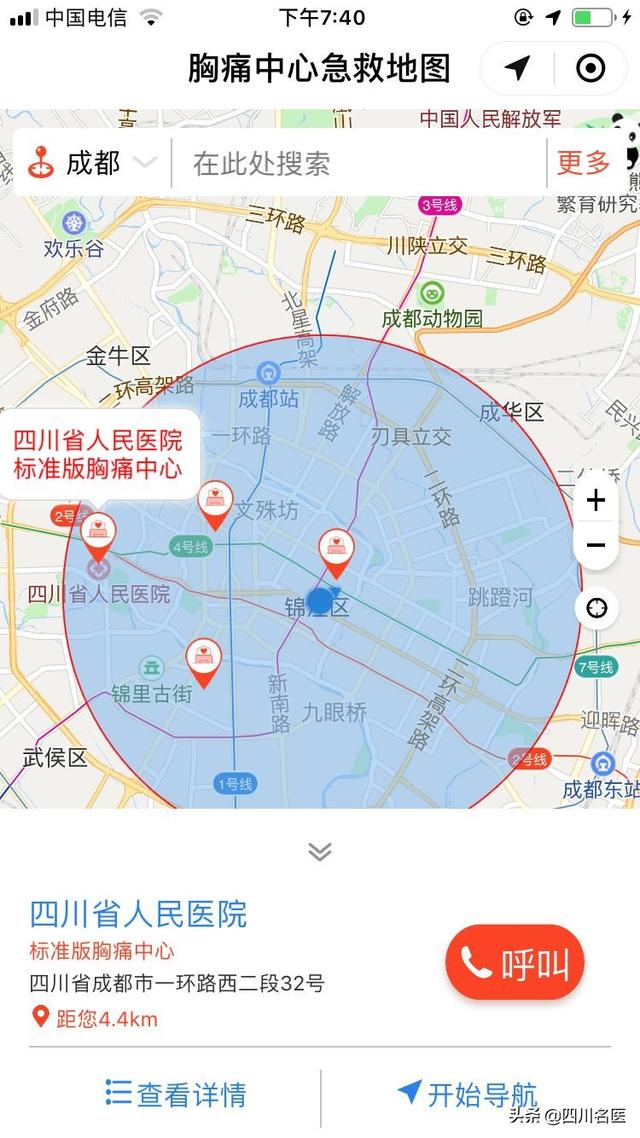The image size is (640, 1138).
Task: Open 查看详情 for the hospital
Action: click(176, 1094)
